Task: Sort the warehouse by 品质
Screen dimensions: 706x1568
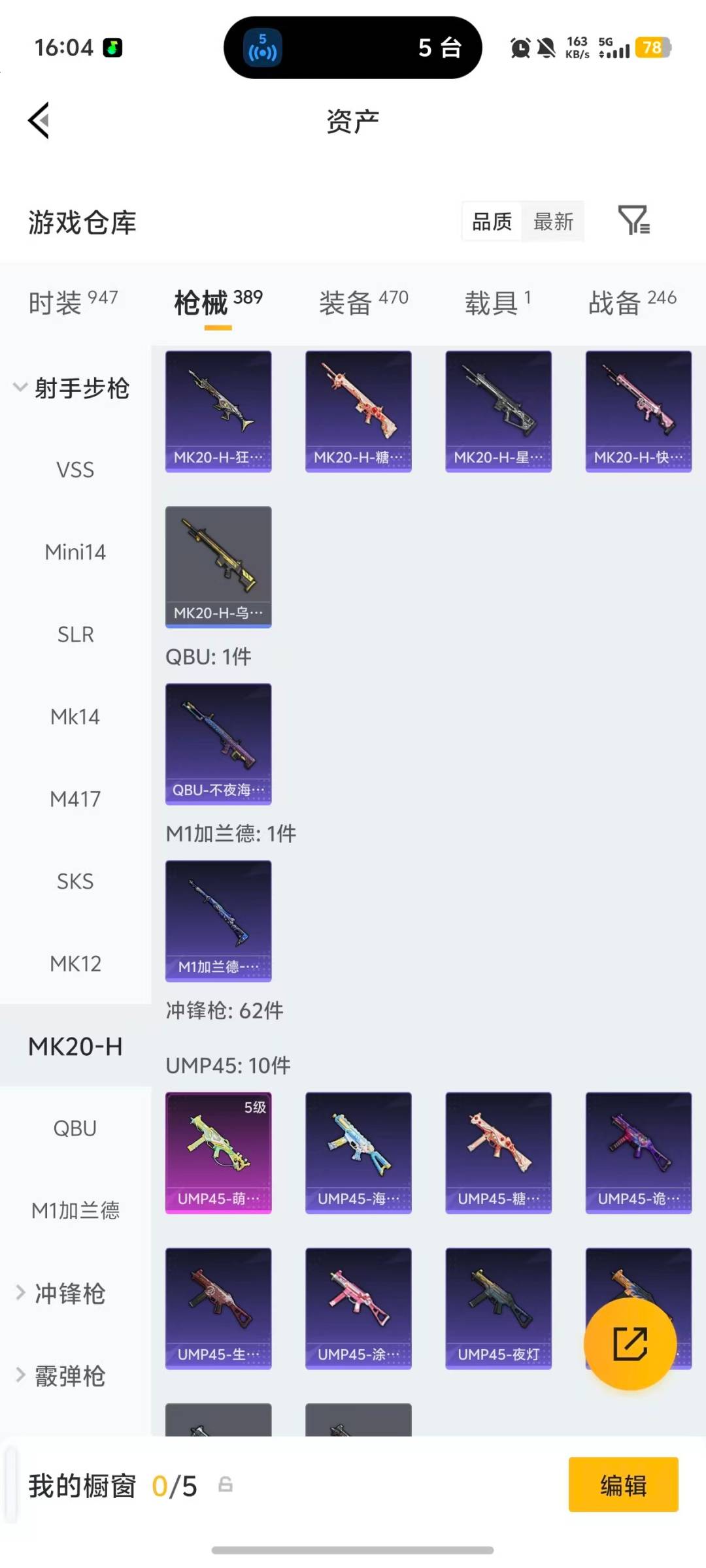Action: 492,222
